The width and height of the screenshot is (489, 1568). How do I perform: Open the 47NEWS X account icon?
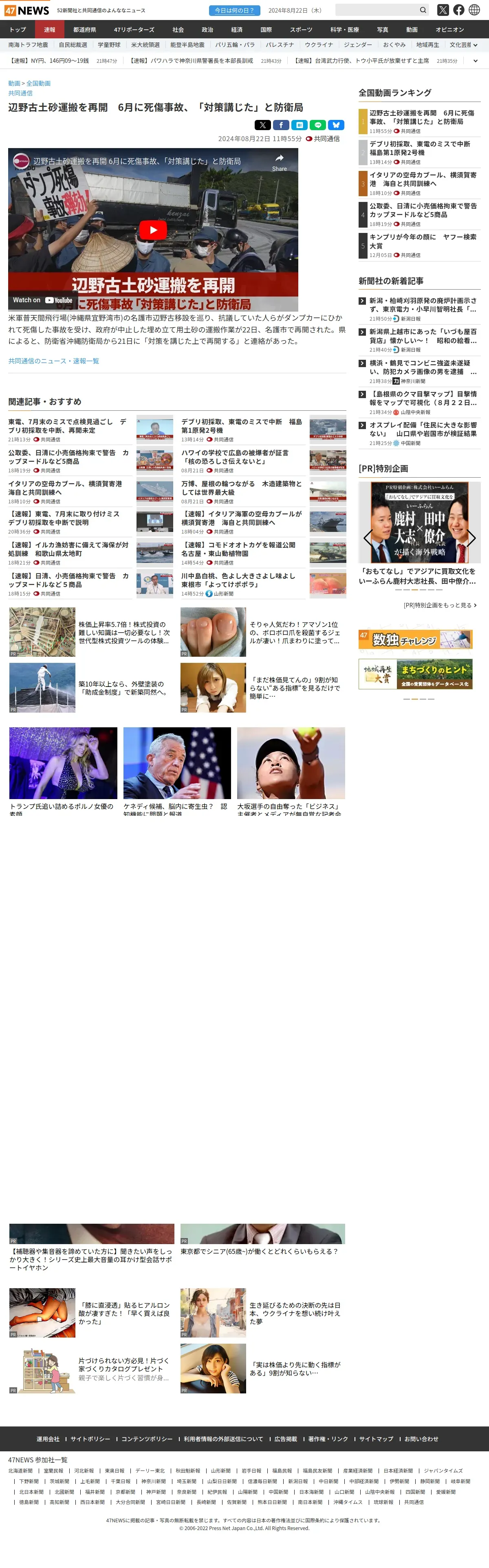(443, 10)
